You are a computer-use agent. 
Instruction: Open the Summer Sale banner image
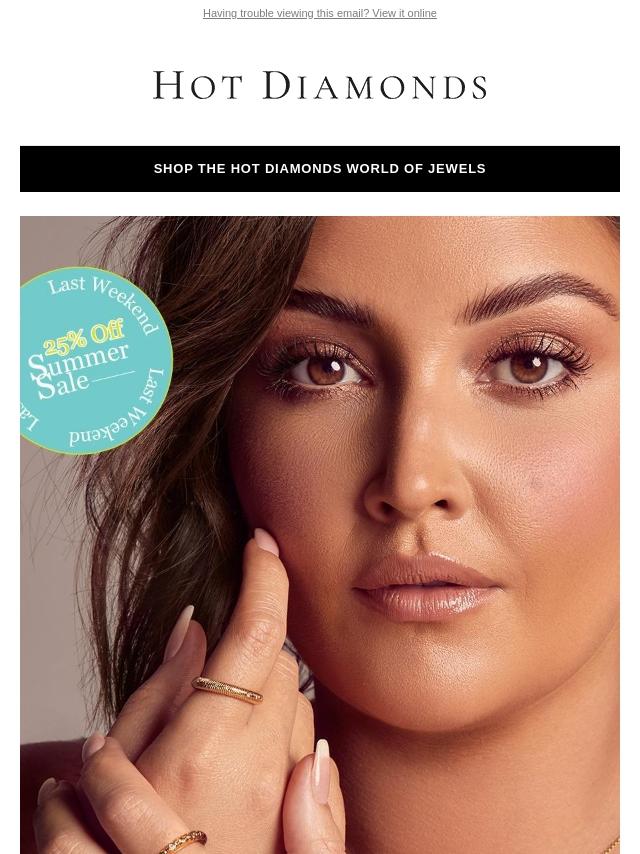(x=320, y=534)
